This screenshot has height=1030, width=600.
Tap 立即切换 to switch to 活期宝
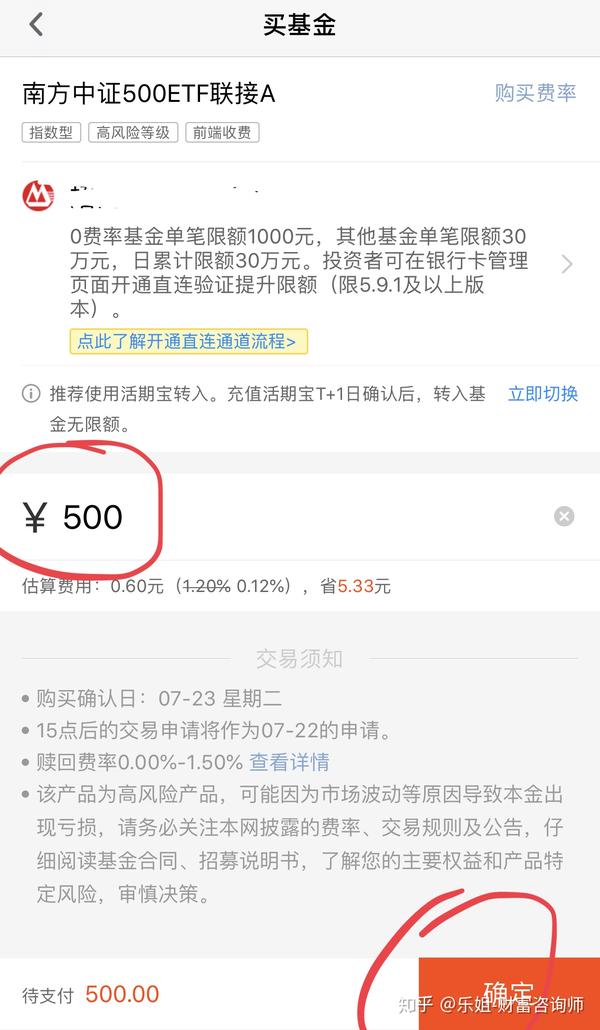[542, 394]
